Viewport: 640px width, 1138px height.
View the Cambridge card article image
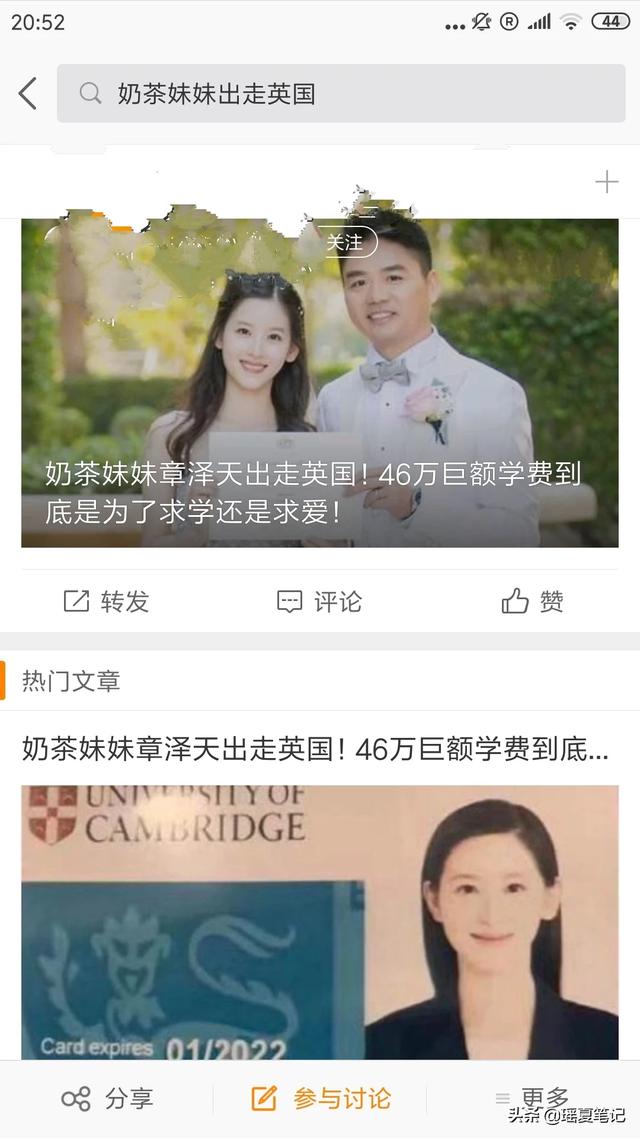pos(319,920)
